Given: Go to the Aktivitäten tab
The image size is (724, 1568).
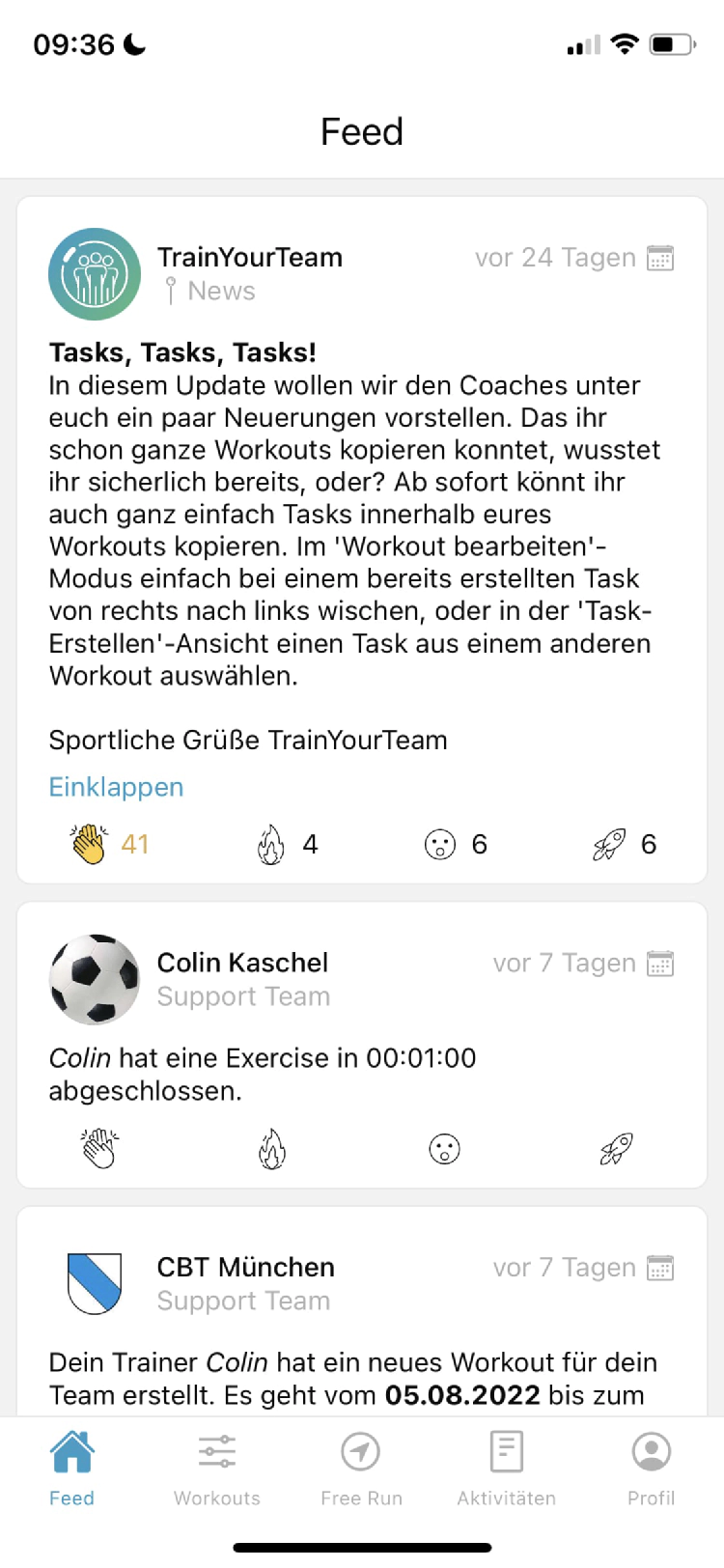Looking at the screenshot, I should (x=506, y=1470).
